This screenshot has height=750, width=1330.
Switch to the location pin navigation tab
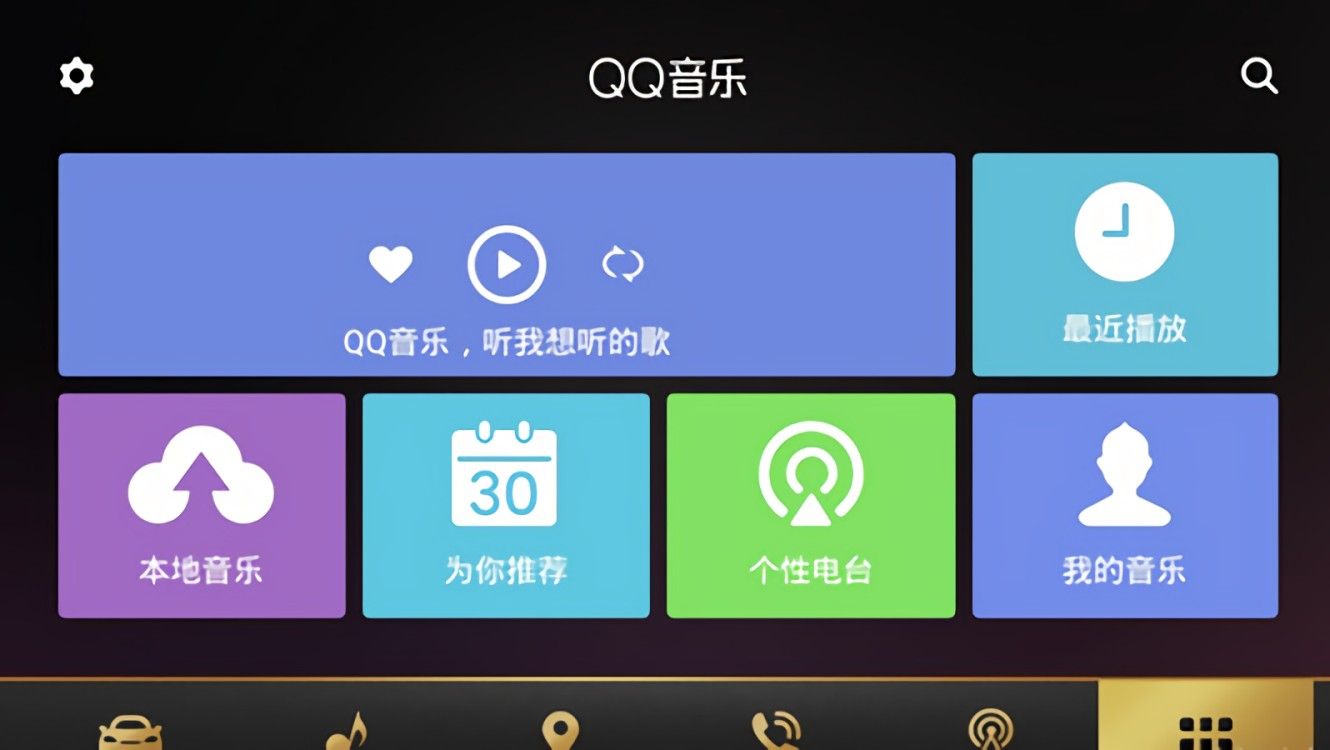click(x=561, y=730)
